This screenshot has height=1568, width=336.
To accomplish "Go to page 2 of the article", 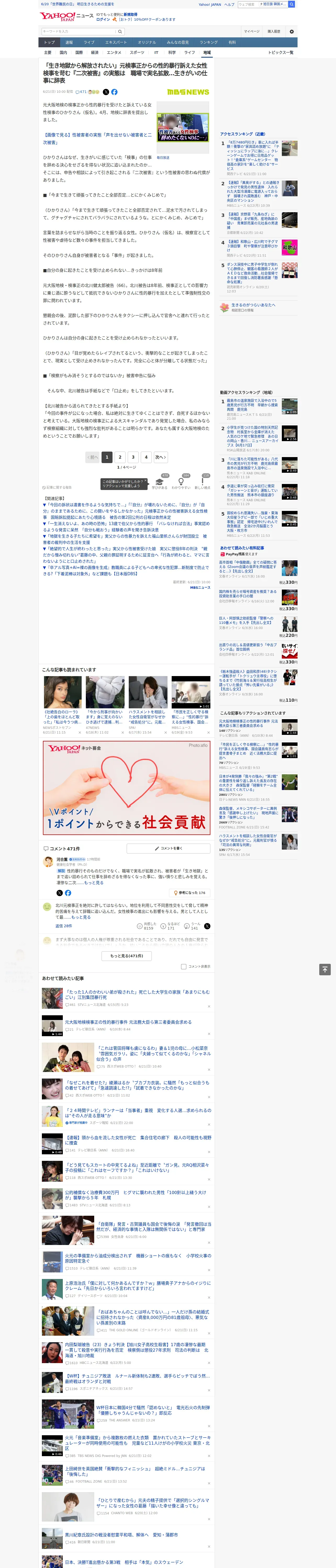I will [x=120, y=457].
